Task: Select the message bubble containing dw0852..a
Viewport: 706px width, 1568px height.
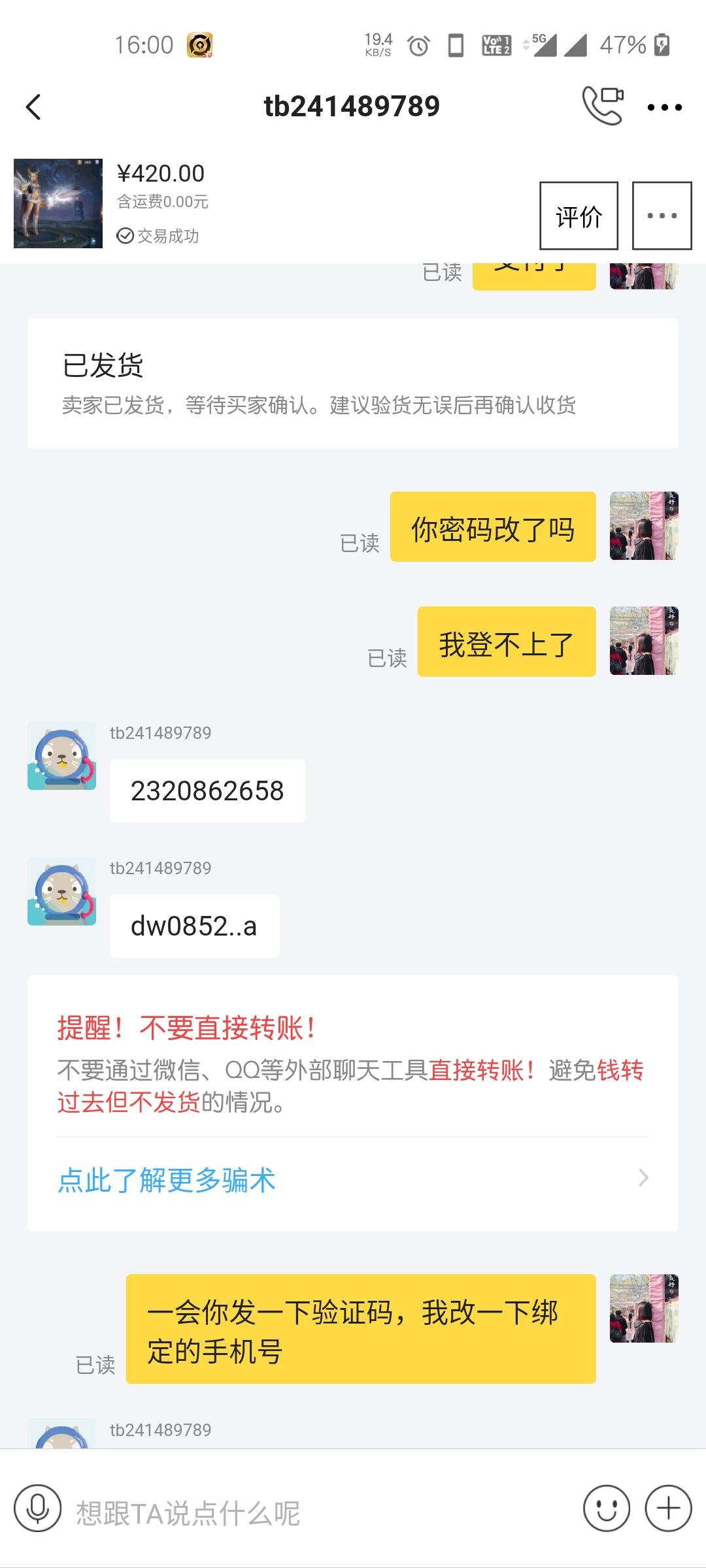Action: point(194,926)
